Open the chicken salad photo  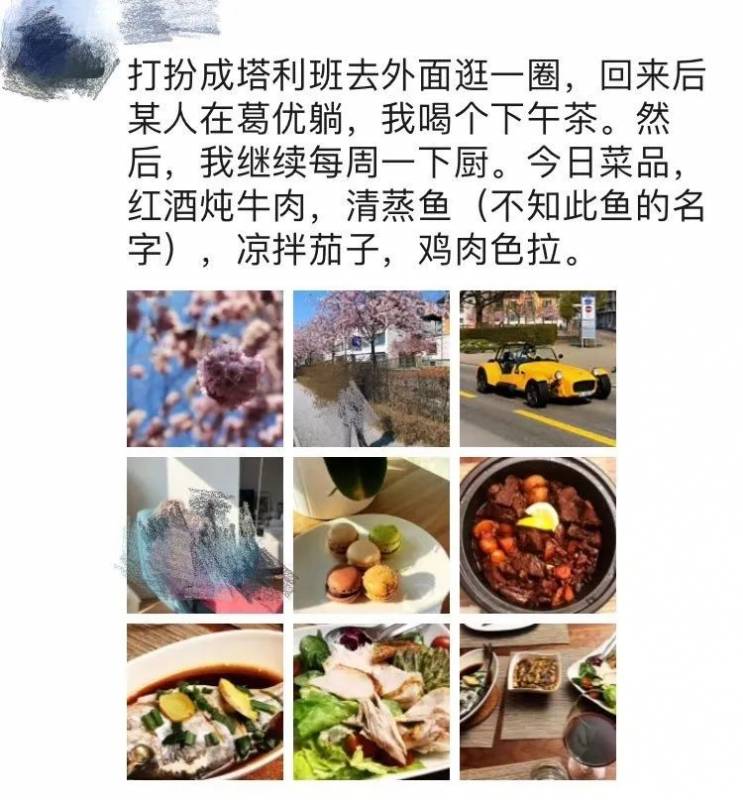(371, 702)
